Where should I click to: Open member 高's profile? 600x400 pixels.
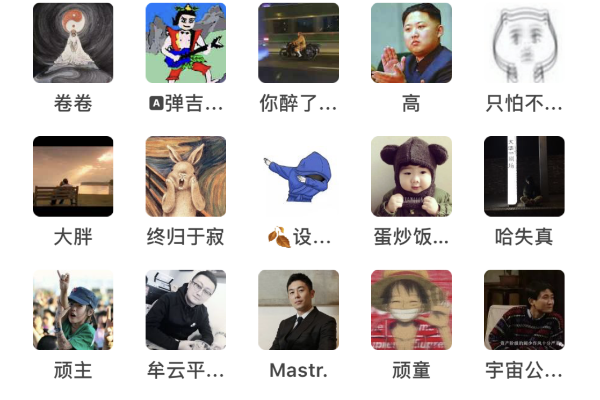click(x=411, y=43)
